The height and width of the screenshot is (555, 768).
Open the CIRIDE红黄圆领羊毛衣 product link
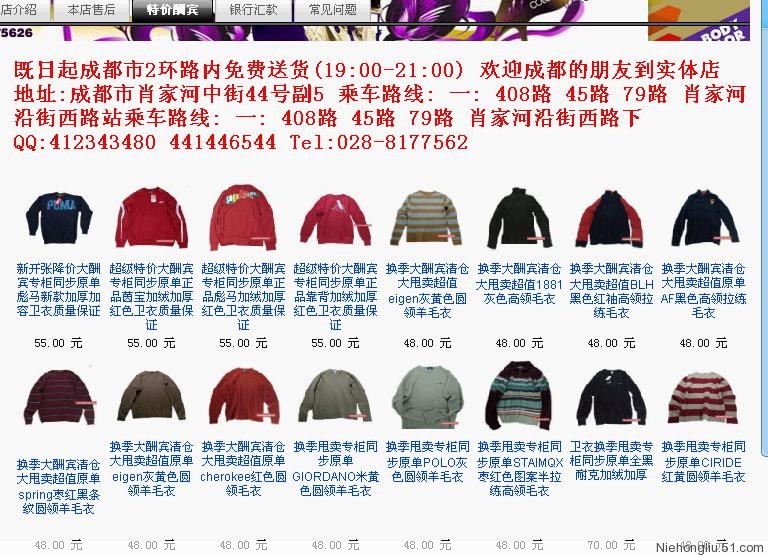(x=703, y=461)
